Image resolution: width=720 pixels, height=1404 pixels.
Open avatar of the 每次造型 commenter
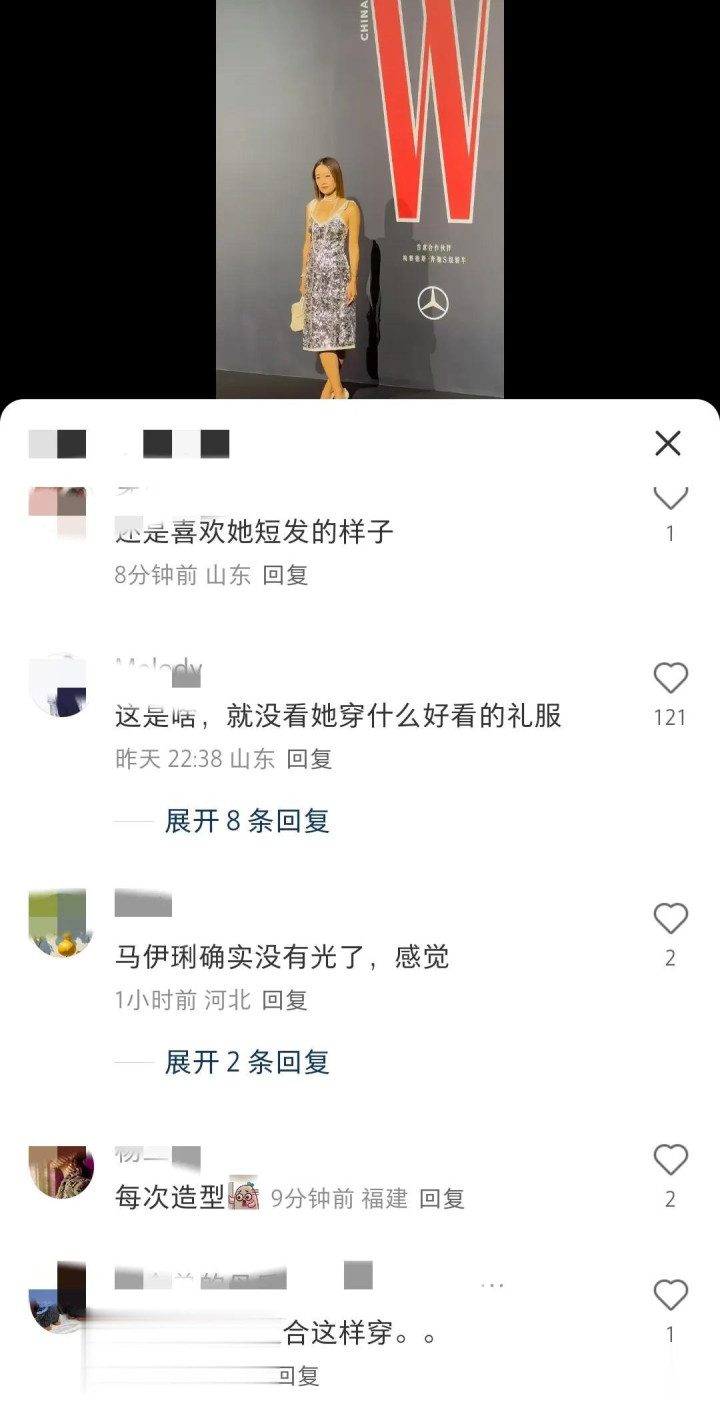60,1170
